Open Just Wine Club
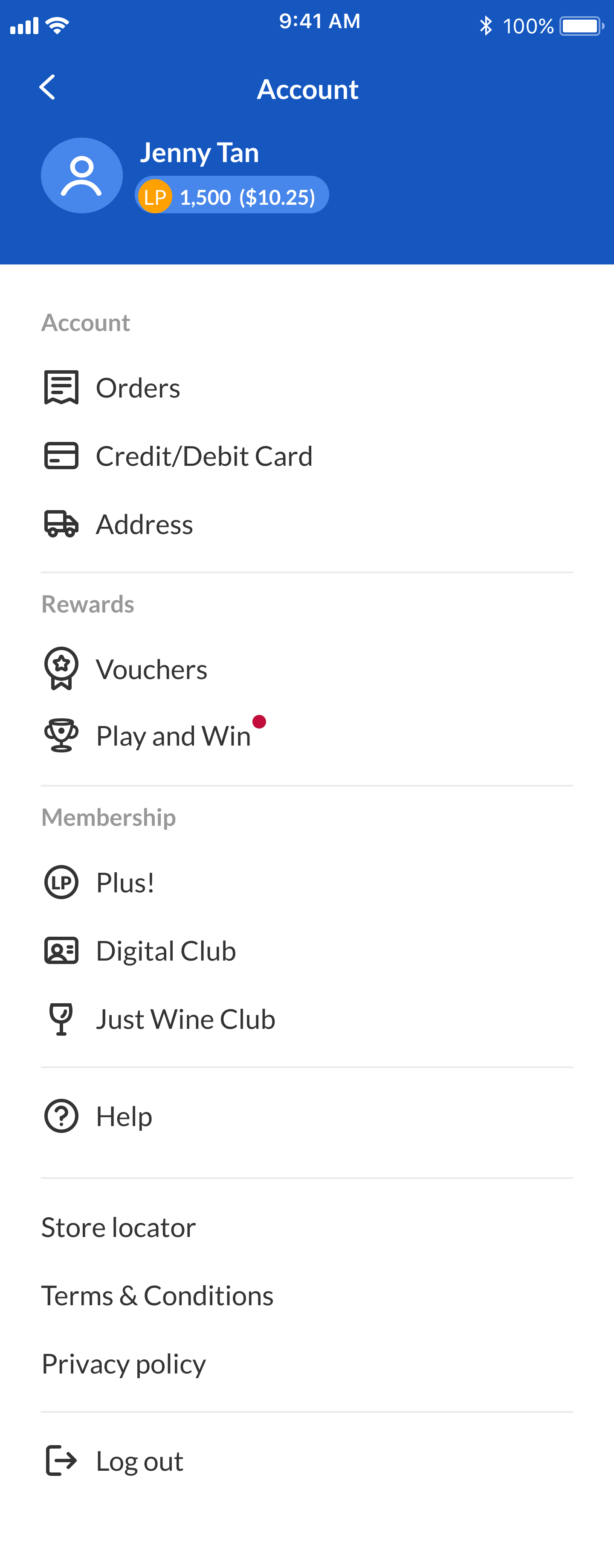 pyautogui.click(x=185, y=1019)
